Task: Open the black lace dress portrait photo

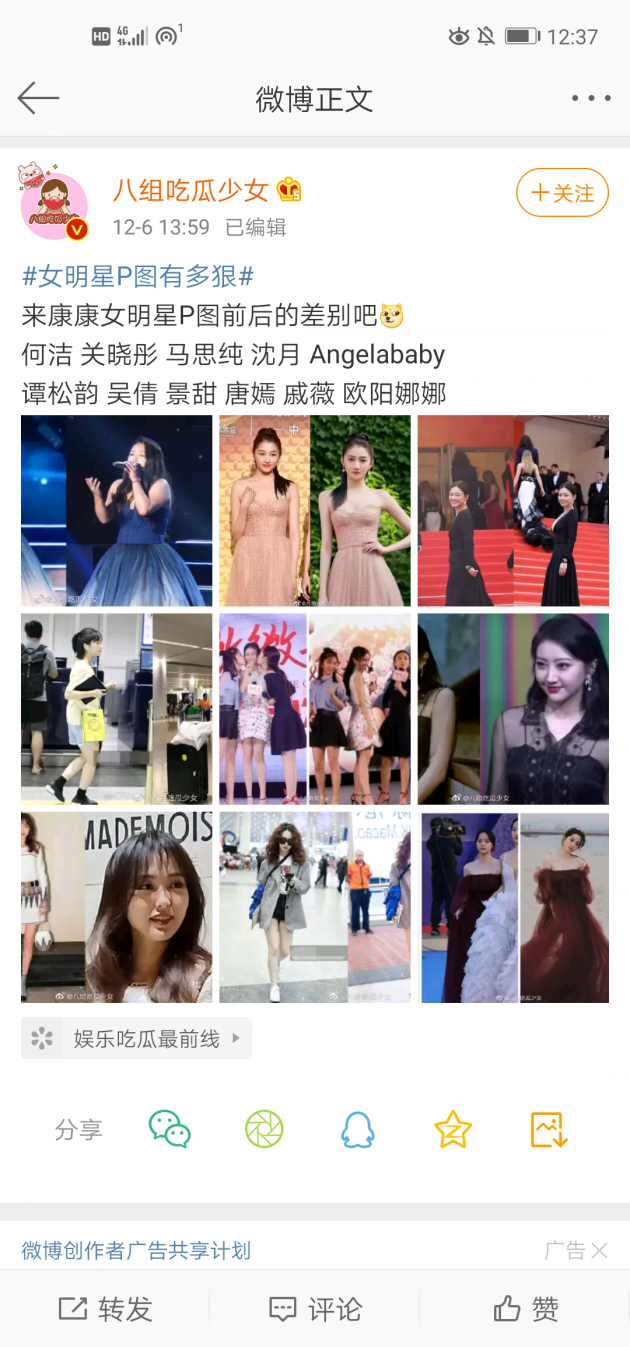Action: click(x=513, y=708)
